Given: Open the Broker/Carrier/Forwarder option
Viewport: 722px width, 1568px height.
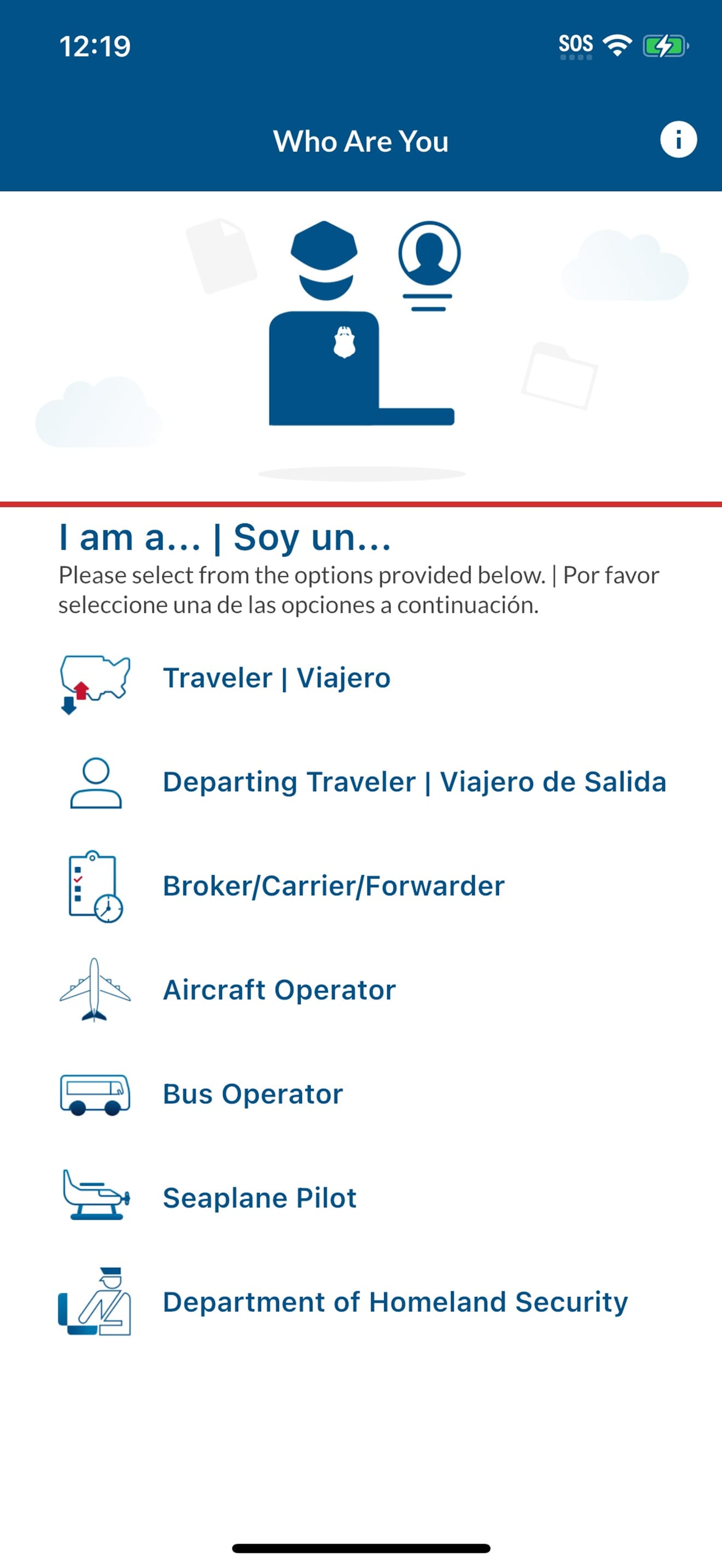Looking at the screenshot, I should [x=333, y=886].
